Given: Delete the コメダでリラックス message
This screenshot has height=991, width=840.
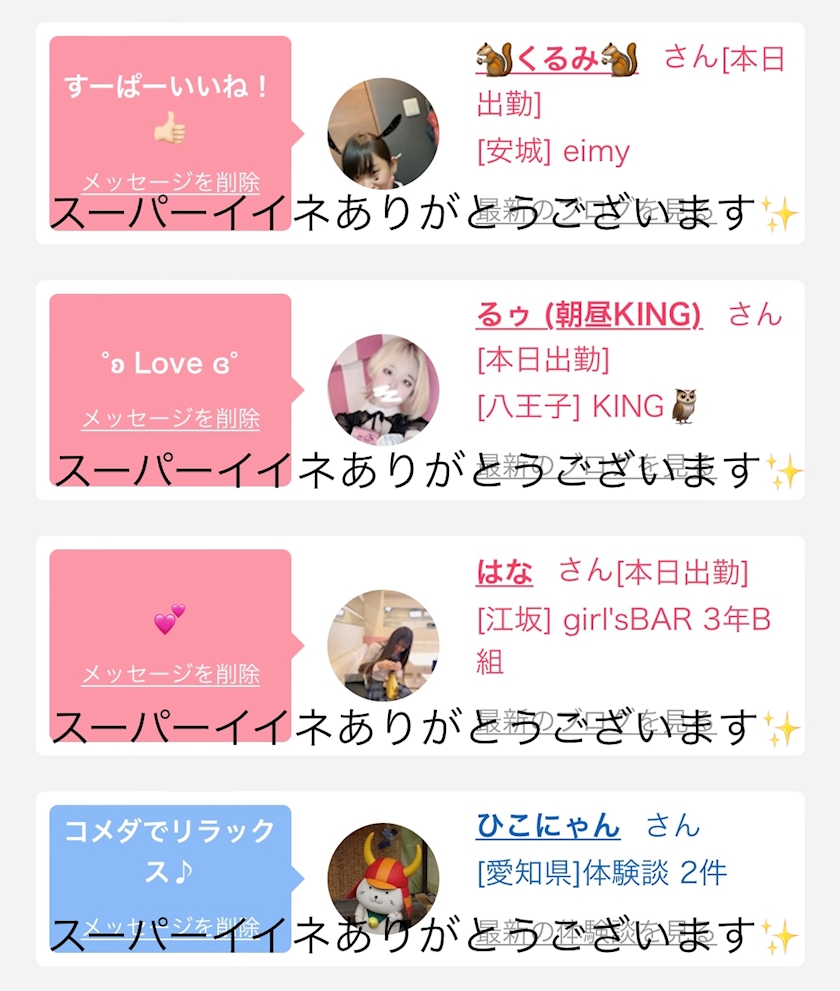Looking at the screenshot, I should pos(170,927).
